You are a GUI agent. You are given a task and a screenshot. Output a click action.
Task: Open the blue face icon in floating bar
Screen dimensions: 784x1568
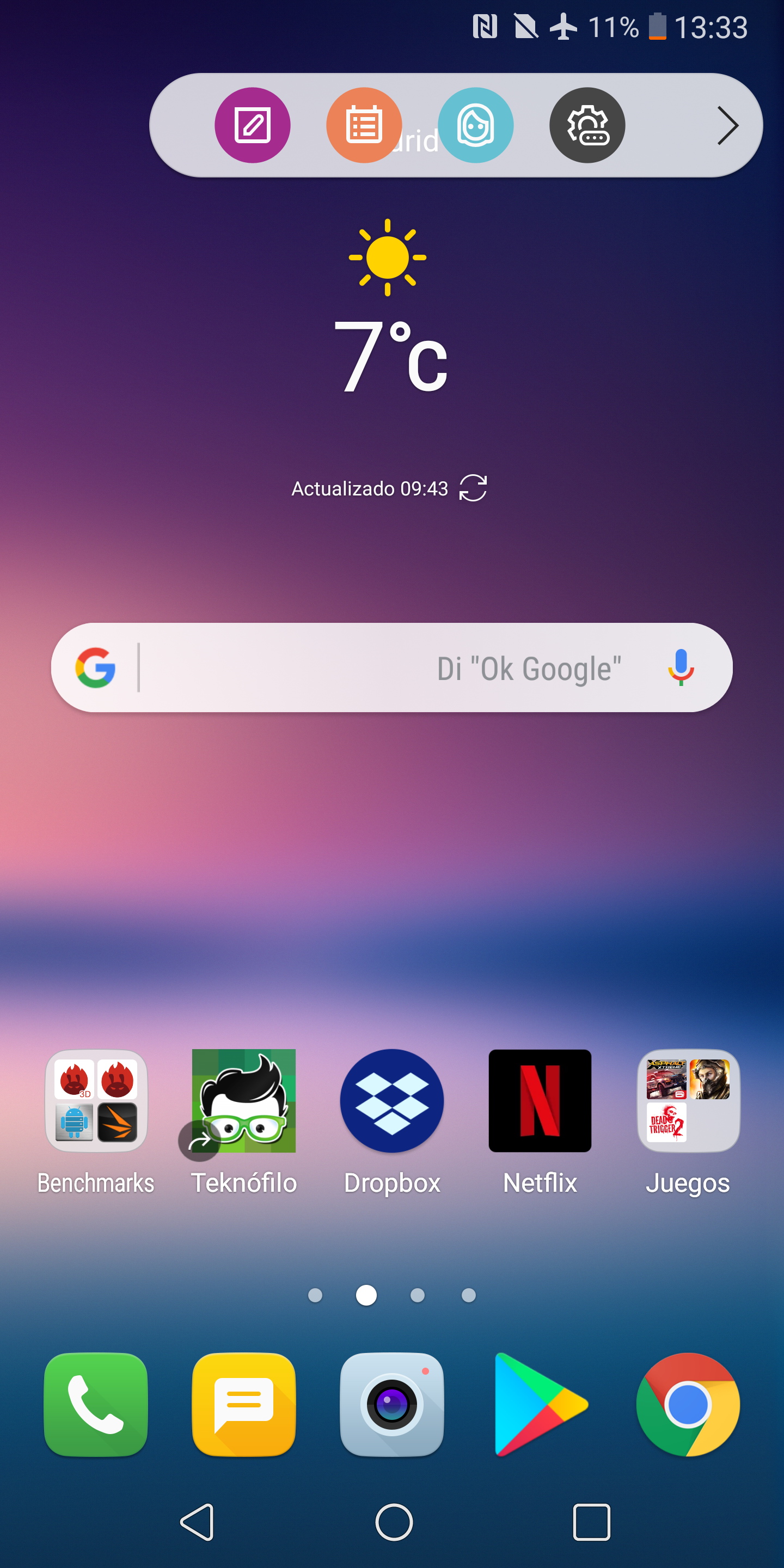[x=475, y=125]
